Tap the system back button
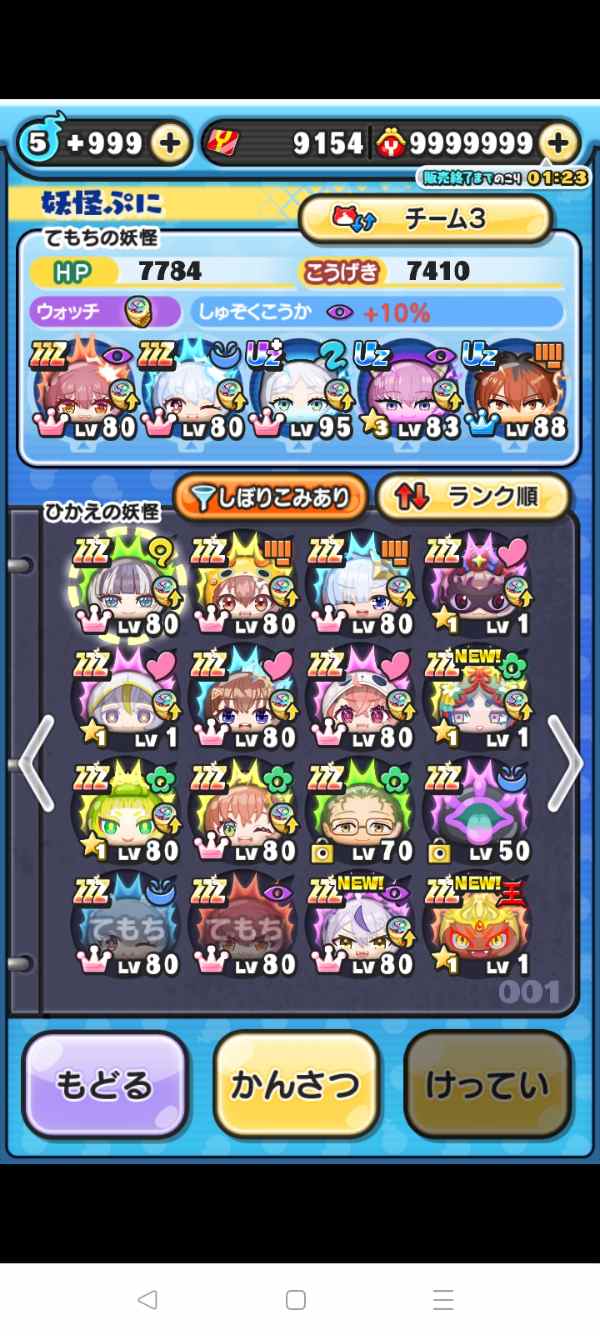600x1336 pixels. [148, 1300]
